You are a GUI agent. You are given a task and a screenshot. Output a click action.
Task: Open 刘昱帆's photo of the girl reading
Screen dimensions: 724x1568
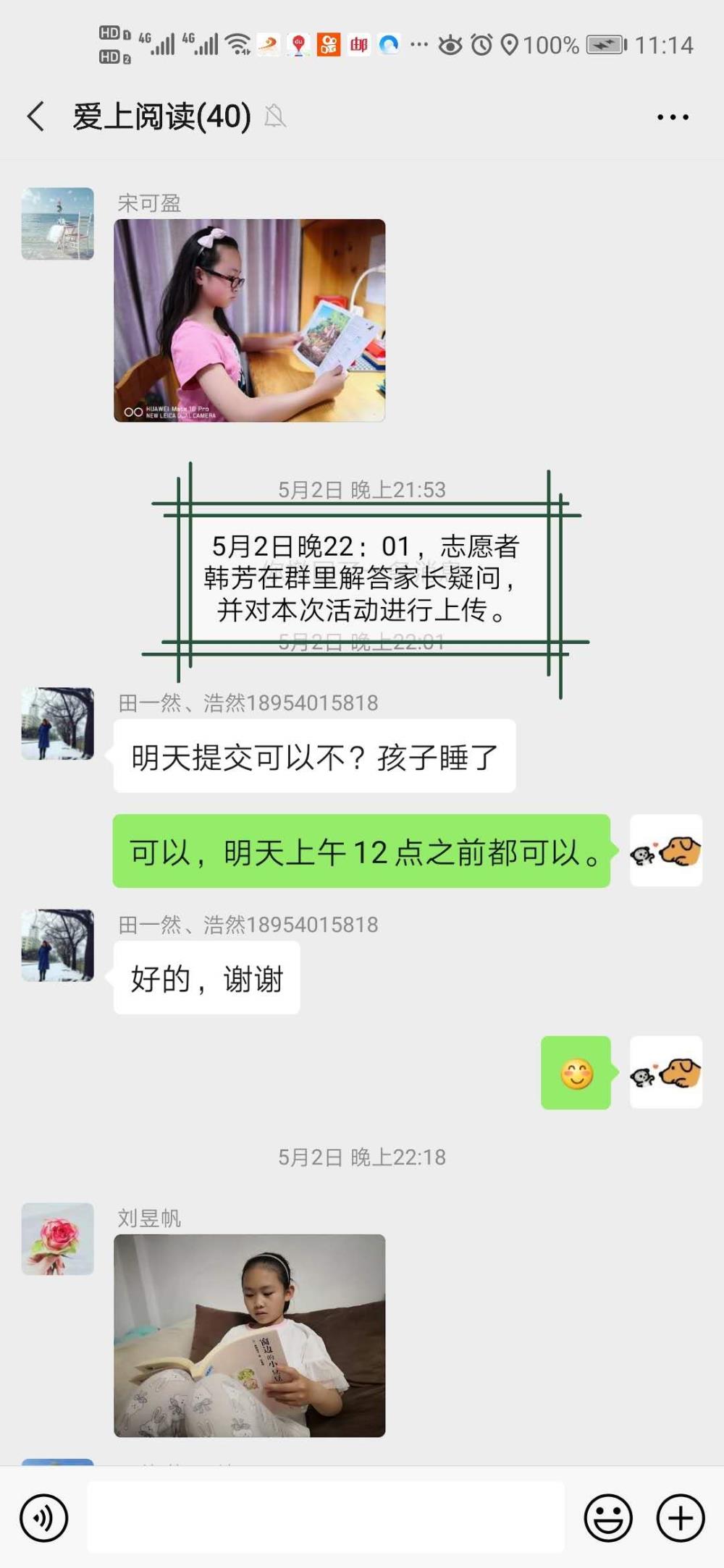tap(250, 1335)
